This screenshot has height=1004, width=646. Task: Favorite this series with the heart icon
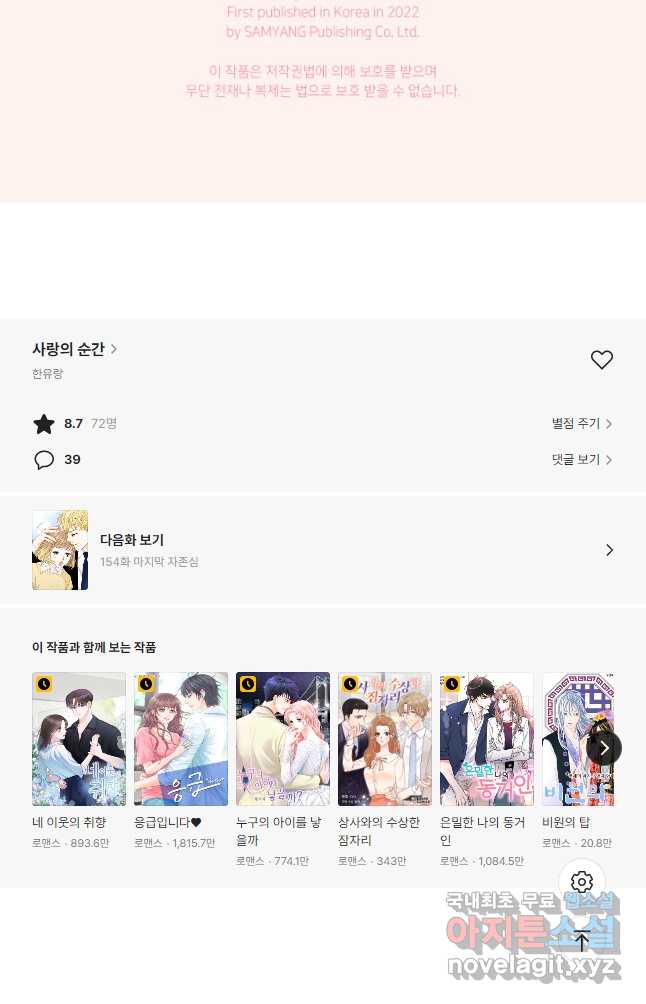pyautogui.click(x=601, y=360)
